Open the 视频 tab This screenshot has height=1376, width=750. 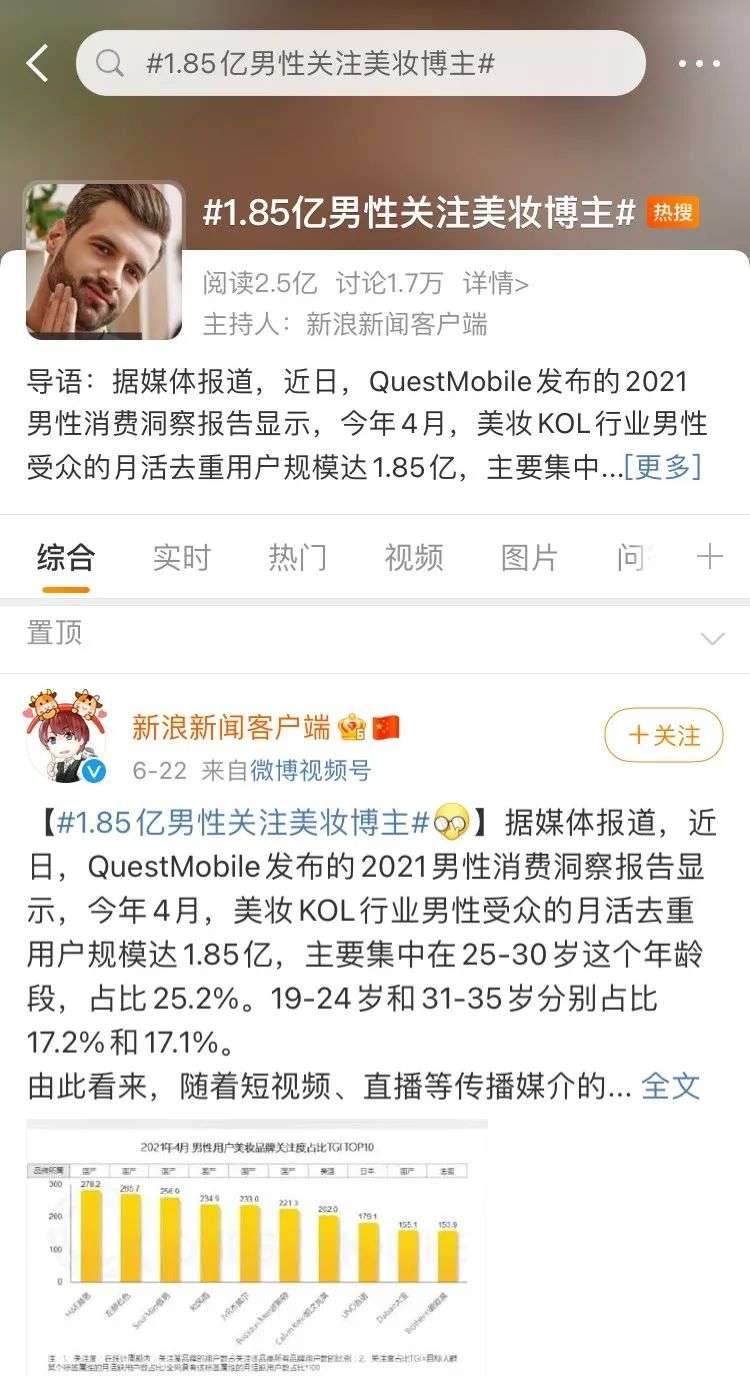click(x=414, y=557)
